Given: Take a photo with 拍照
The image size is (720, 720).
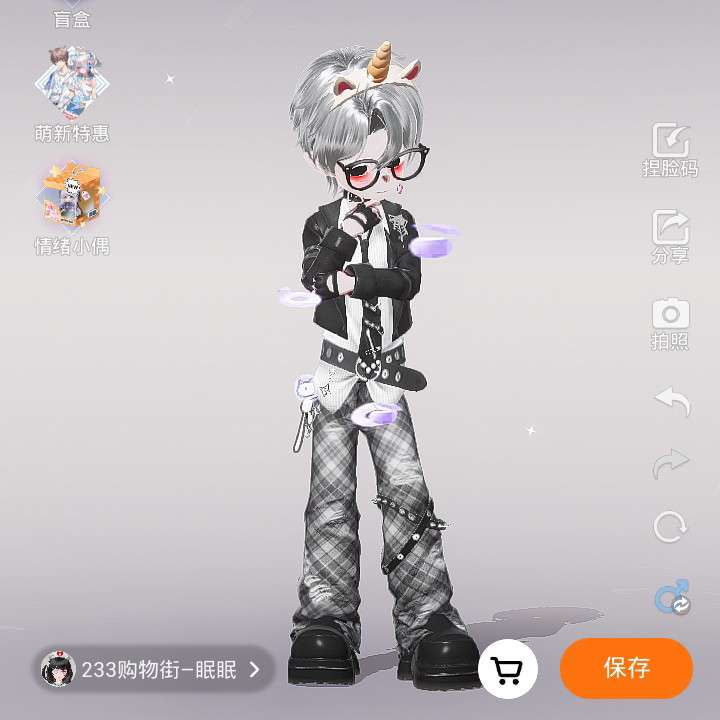Looking at the screenshot, I should point(670,322).
